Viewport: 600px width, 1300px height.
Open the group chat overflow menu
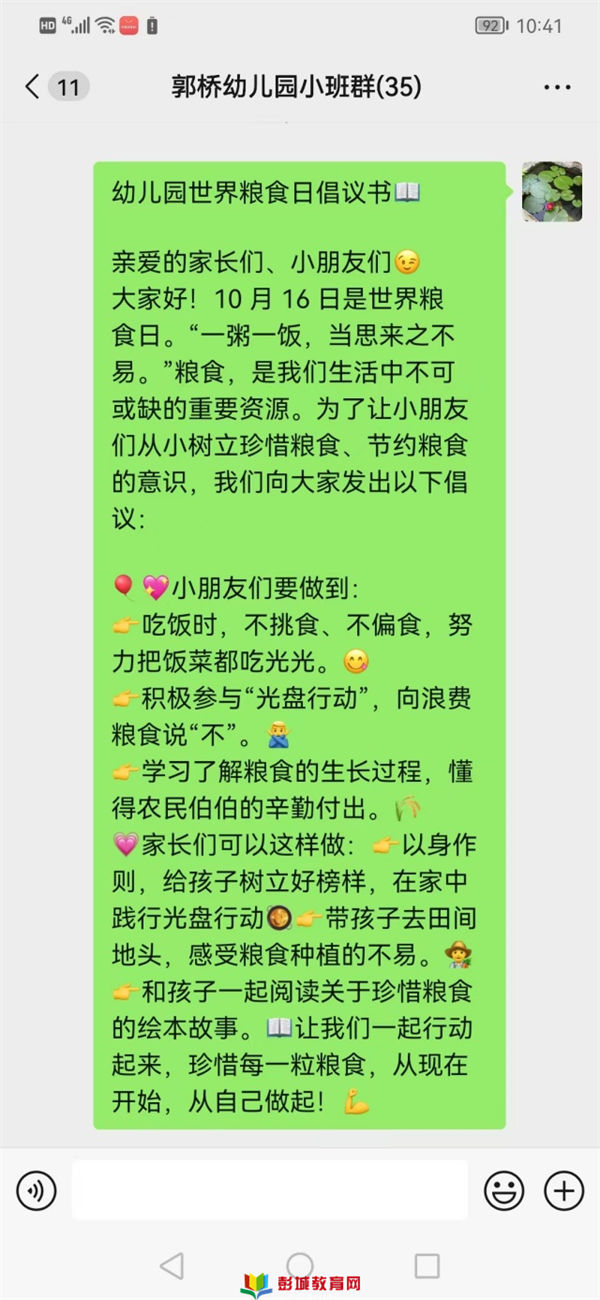click(557, 88)
